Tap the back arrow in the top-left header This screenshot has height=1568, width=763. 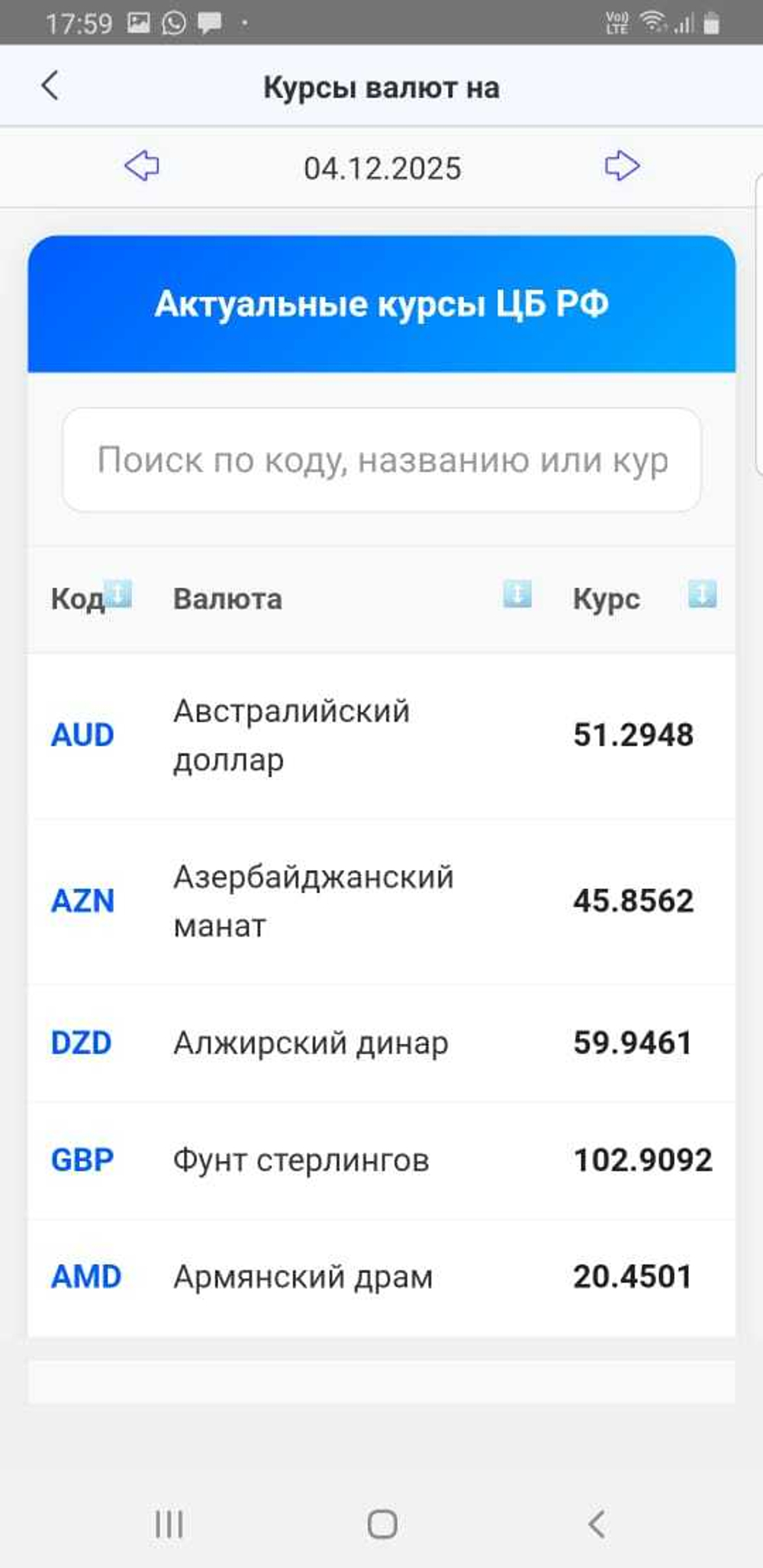pyautogui.click(x=50, y=85)
